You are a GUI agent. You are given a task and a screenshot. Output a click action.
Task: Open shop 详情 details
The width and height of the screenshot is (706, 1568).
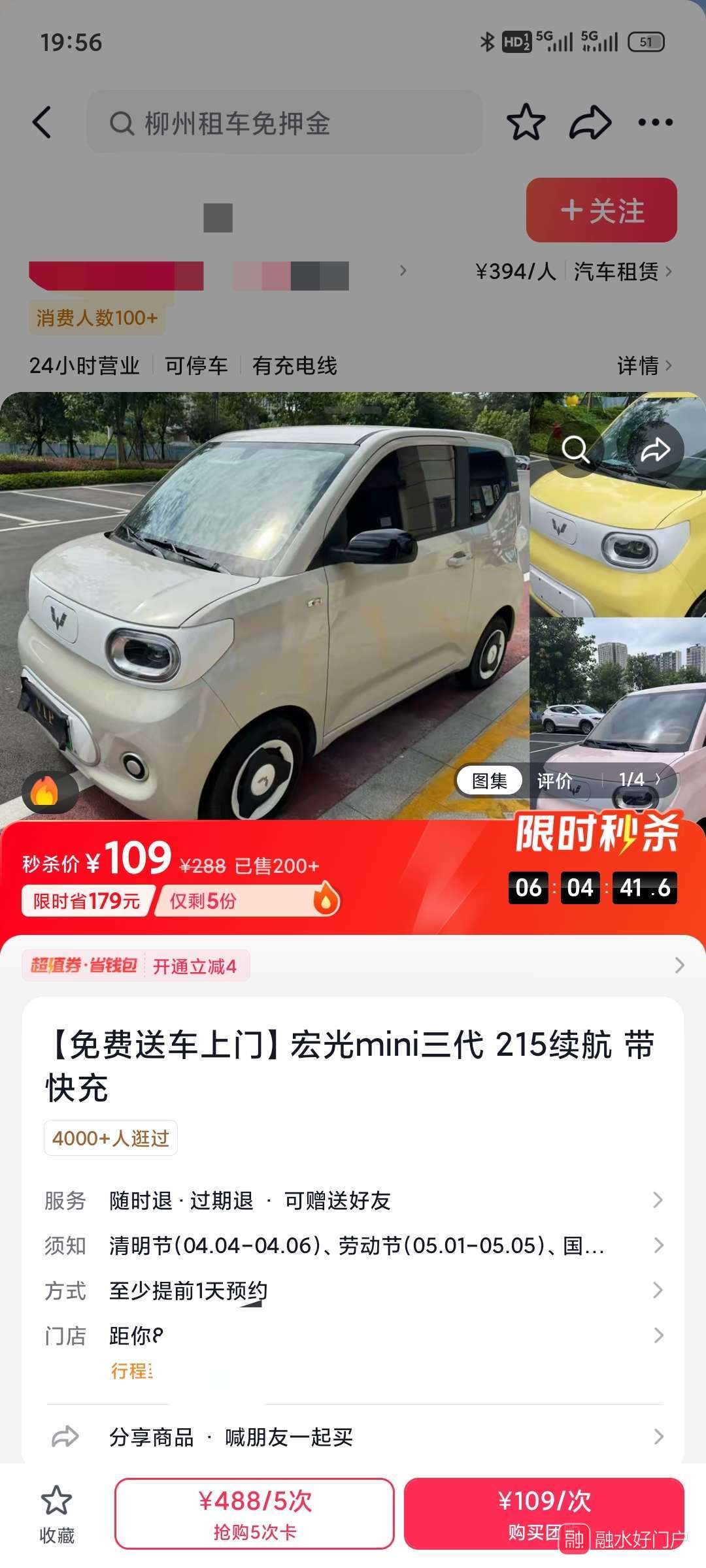pyautogui.click(x=643, y=365)
